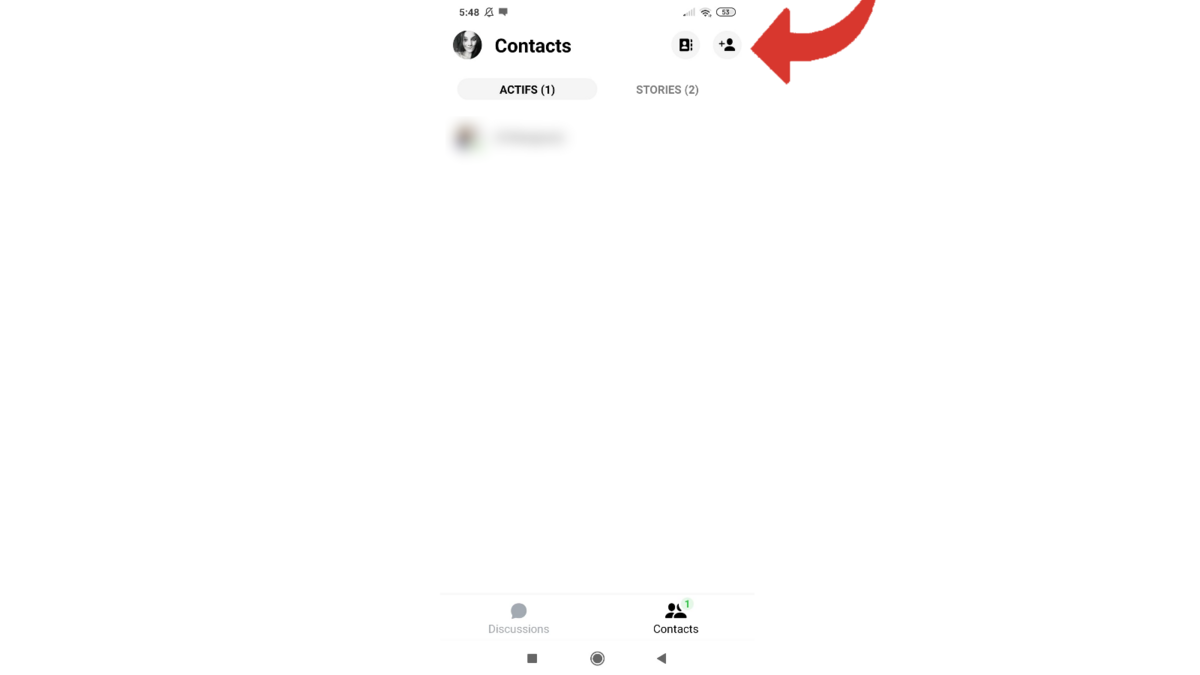The image size is (1200, 675).
Task: Tap the system home button
Action: click(x=597, y=658)
